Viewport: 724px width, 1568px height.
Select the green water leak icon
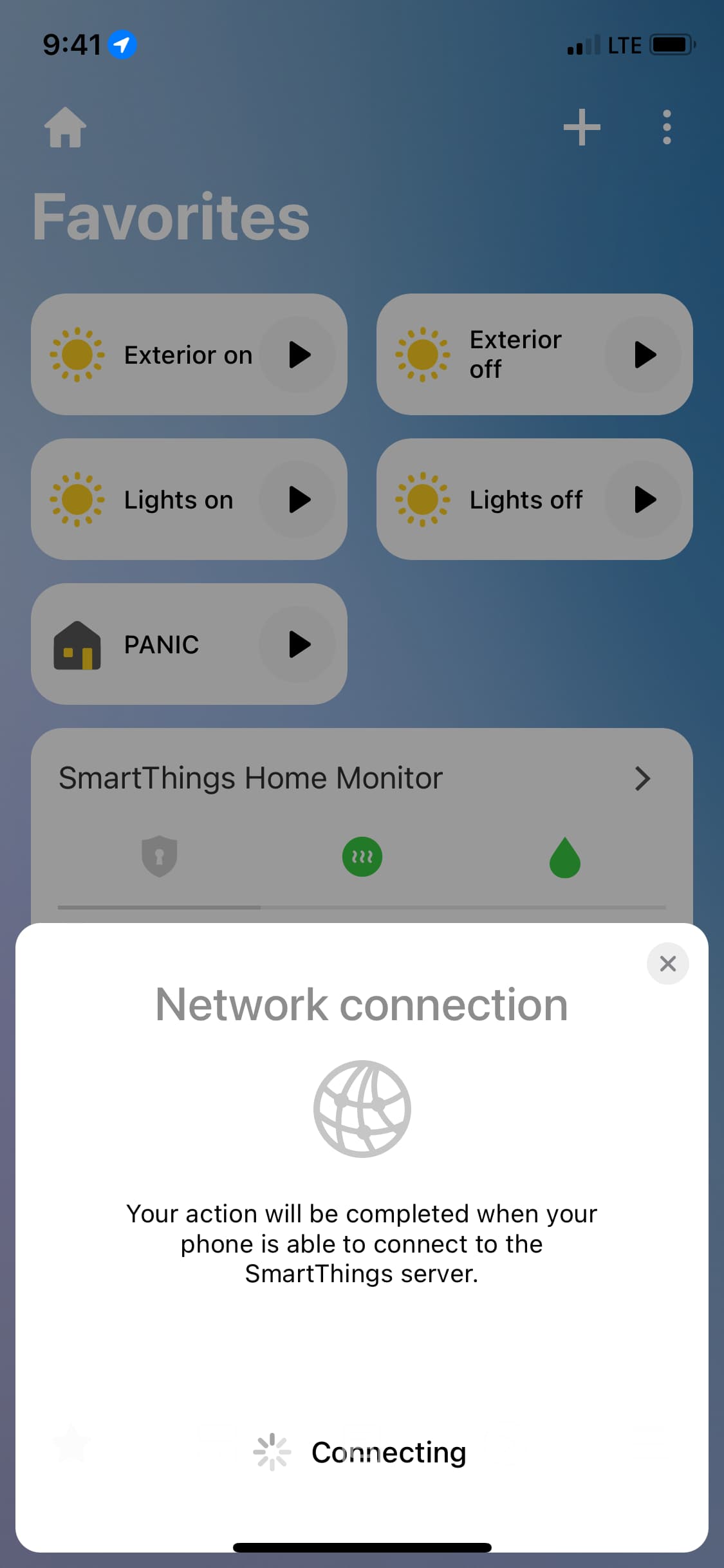click(565, 857)
